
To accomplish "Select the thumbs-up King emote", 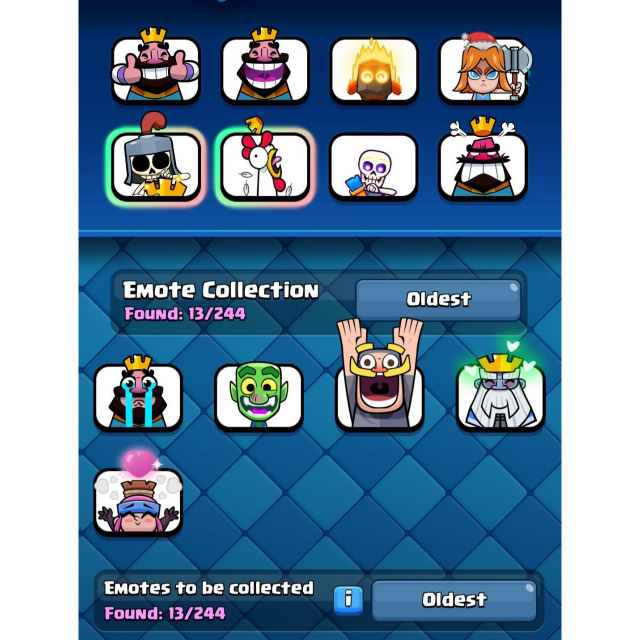I will coord(156,70).
